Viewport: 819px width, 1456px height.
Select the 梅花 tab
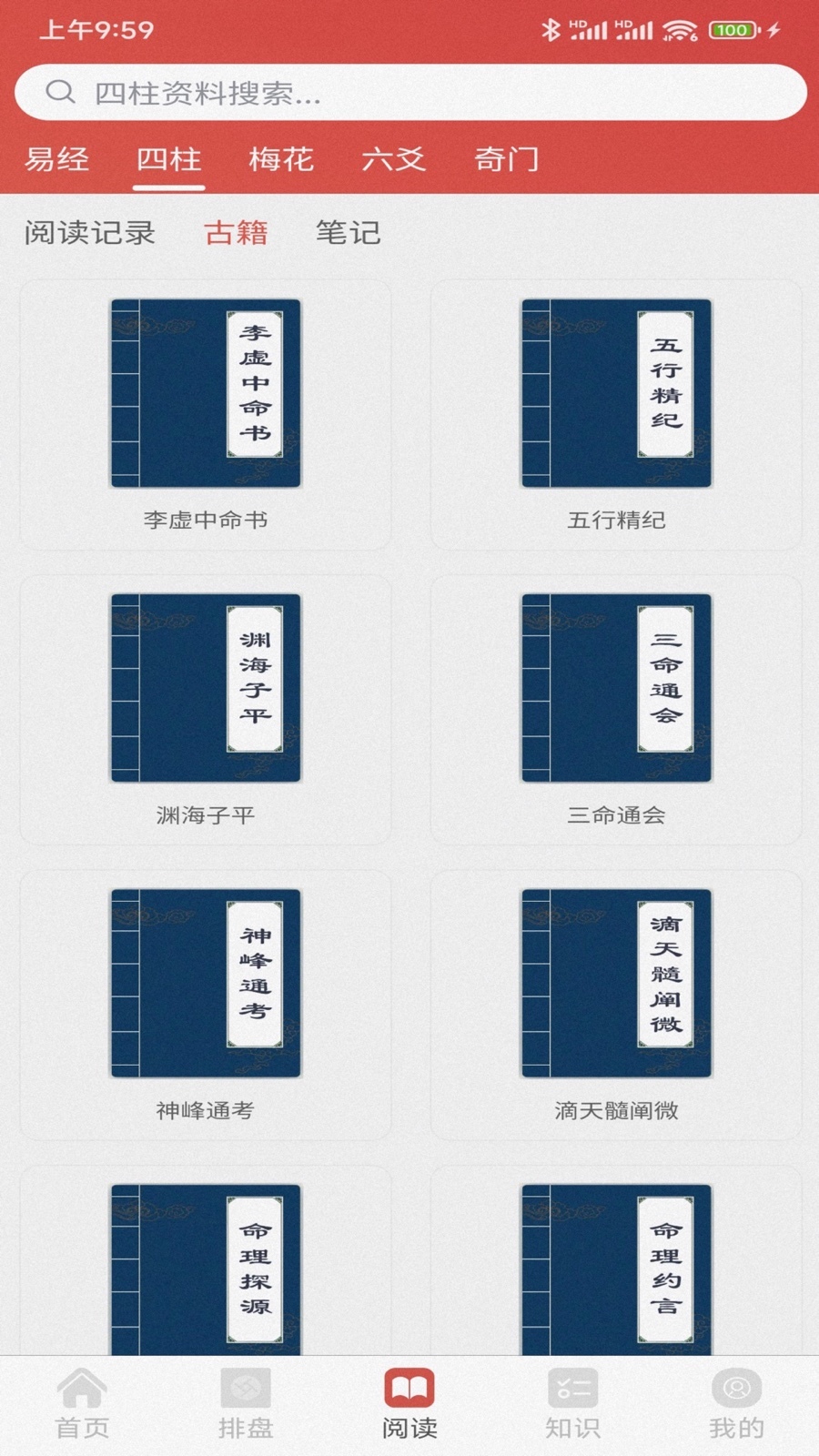[x=281, y=159]
